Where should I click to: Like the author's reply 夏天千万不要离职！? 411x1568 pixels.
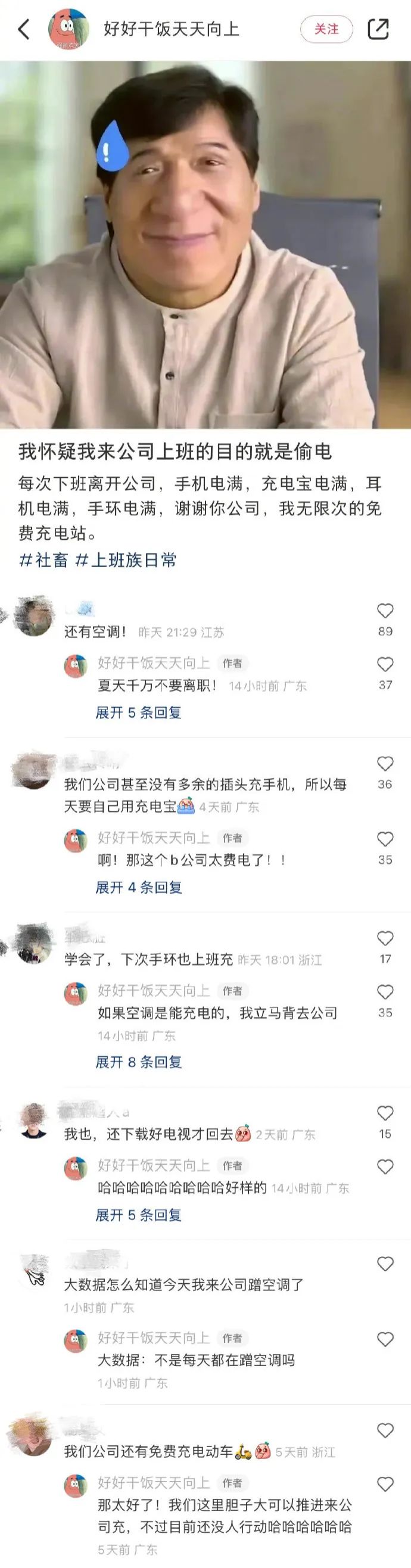click(x=385, y=664)
